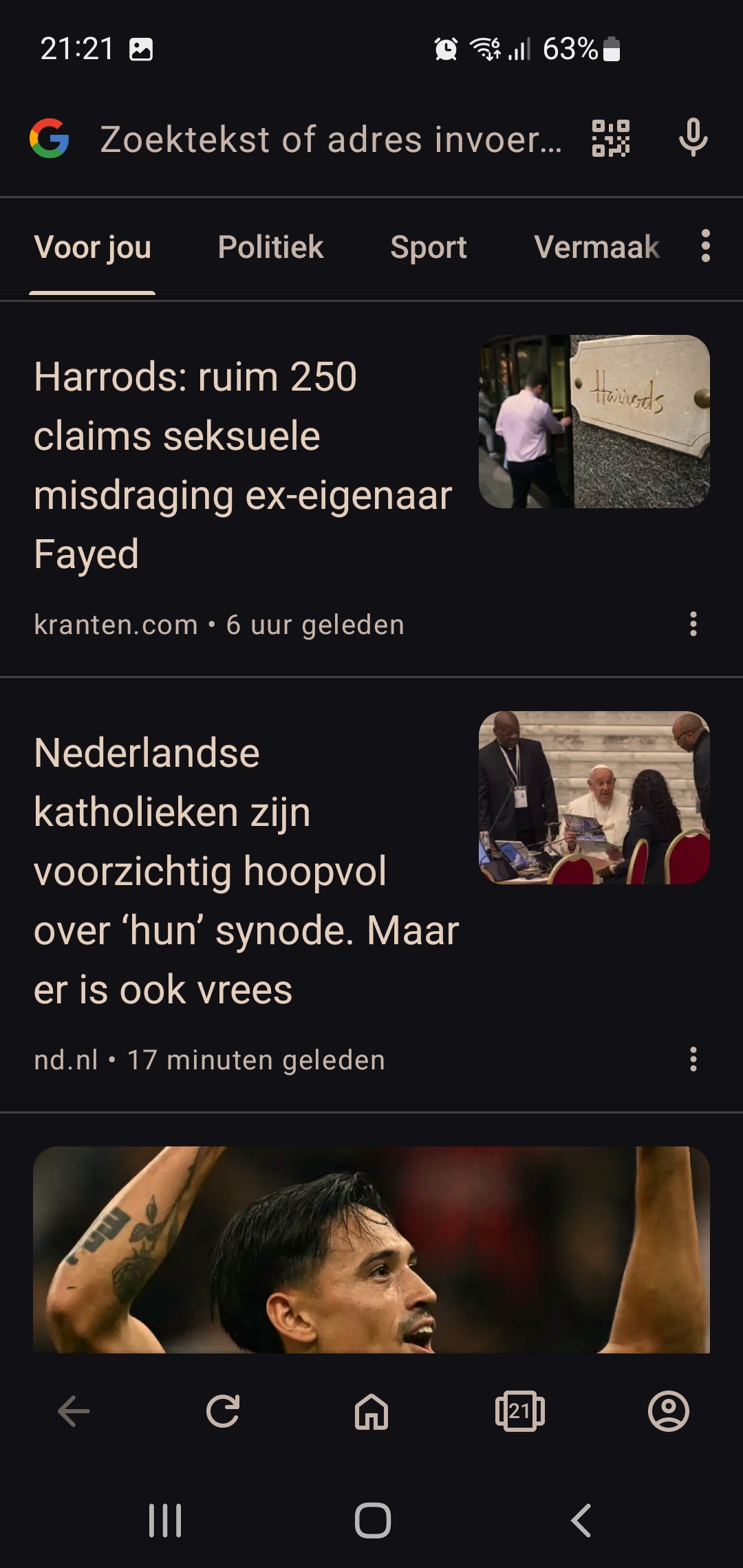The width and height of the screenshot is (743, 1568).
Task: Tap the system back button
Action: (x=581, y=1521)
